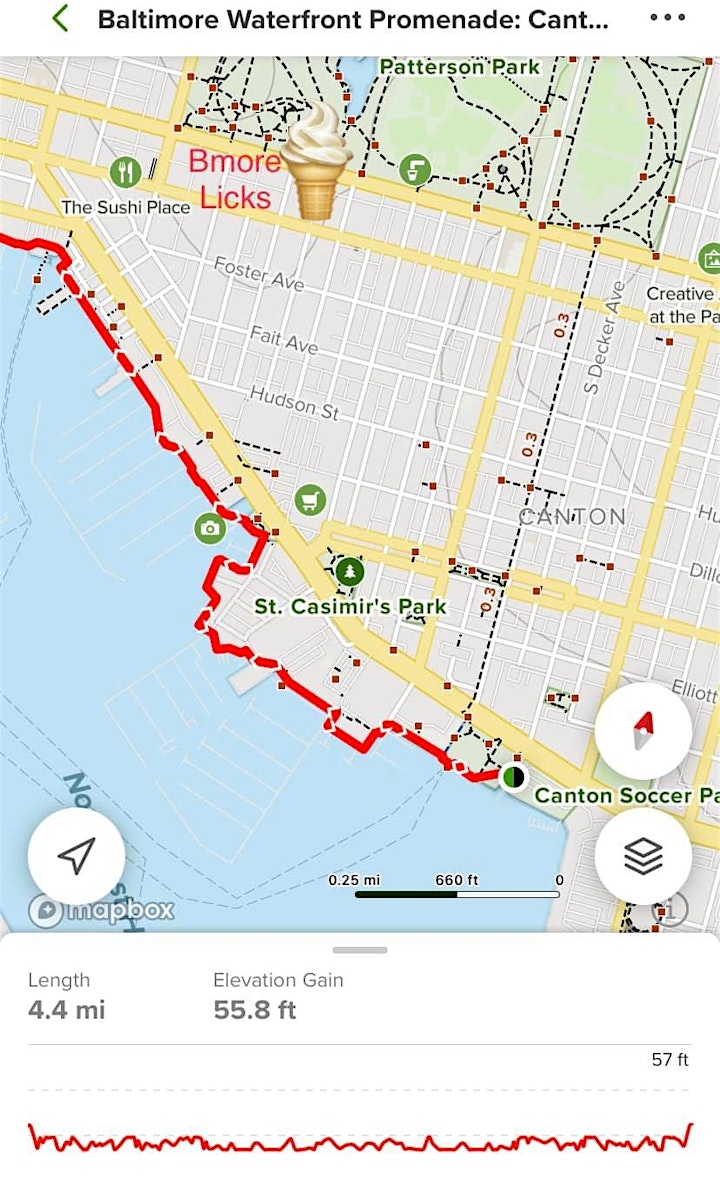Screen dimensions: 720x1178
Task: Tap The Sushi Place restaurant marker
Action: 126,173
